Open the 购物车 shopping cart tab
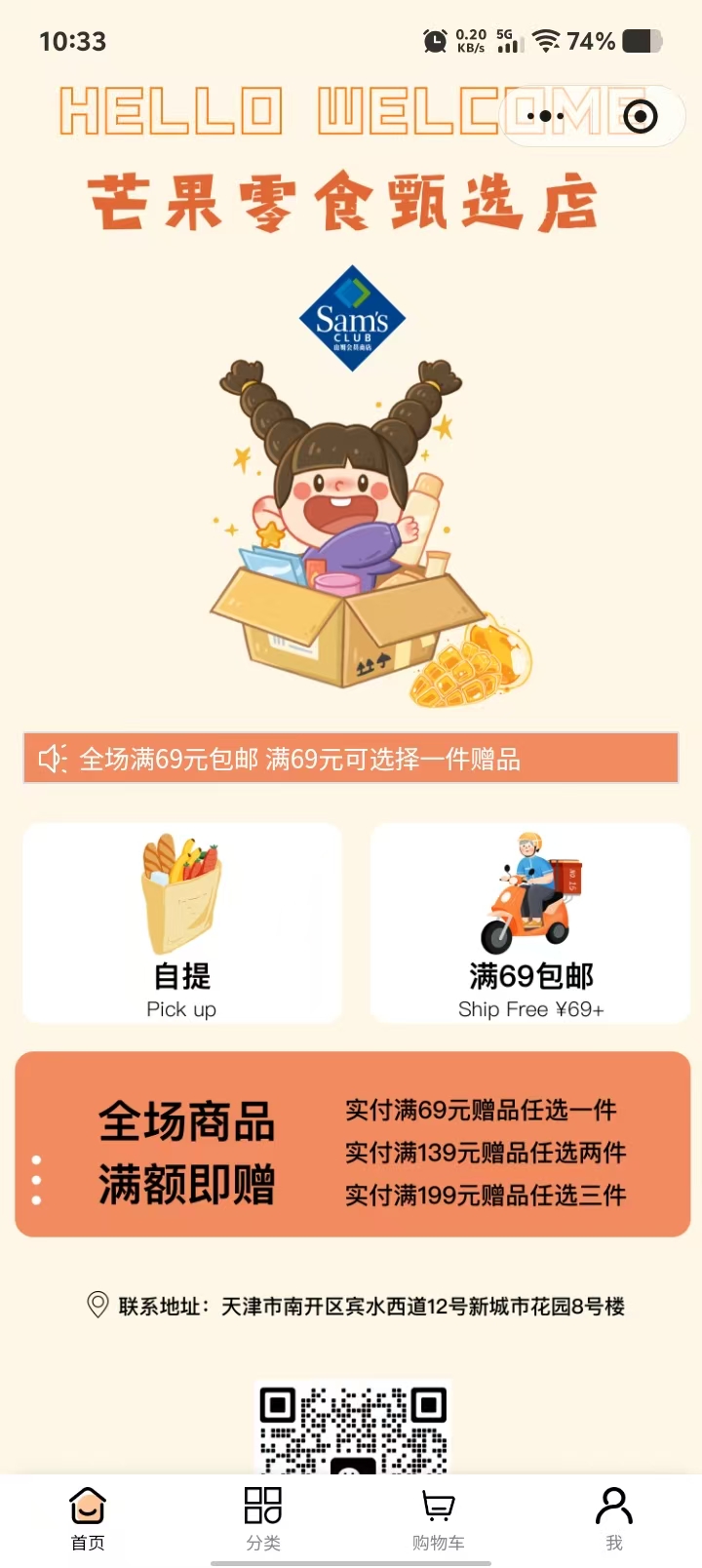The image size is (702, 1568). [x=438, y=1518]
